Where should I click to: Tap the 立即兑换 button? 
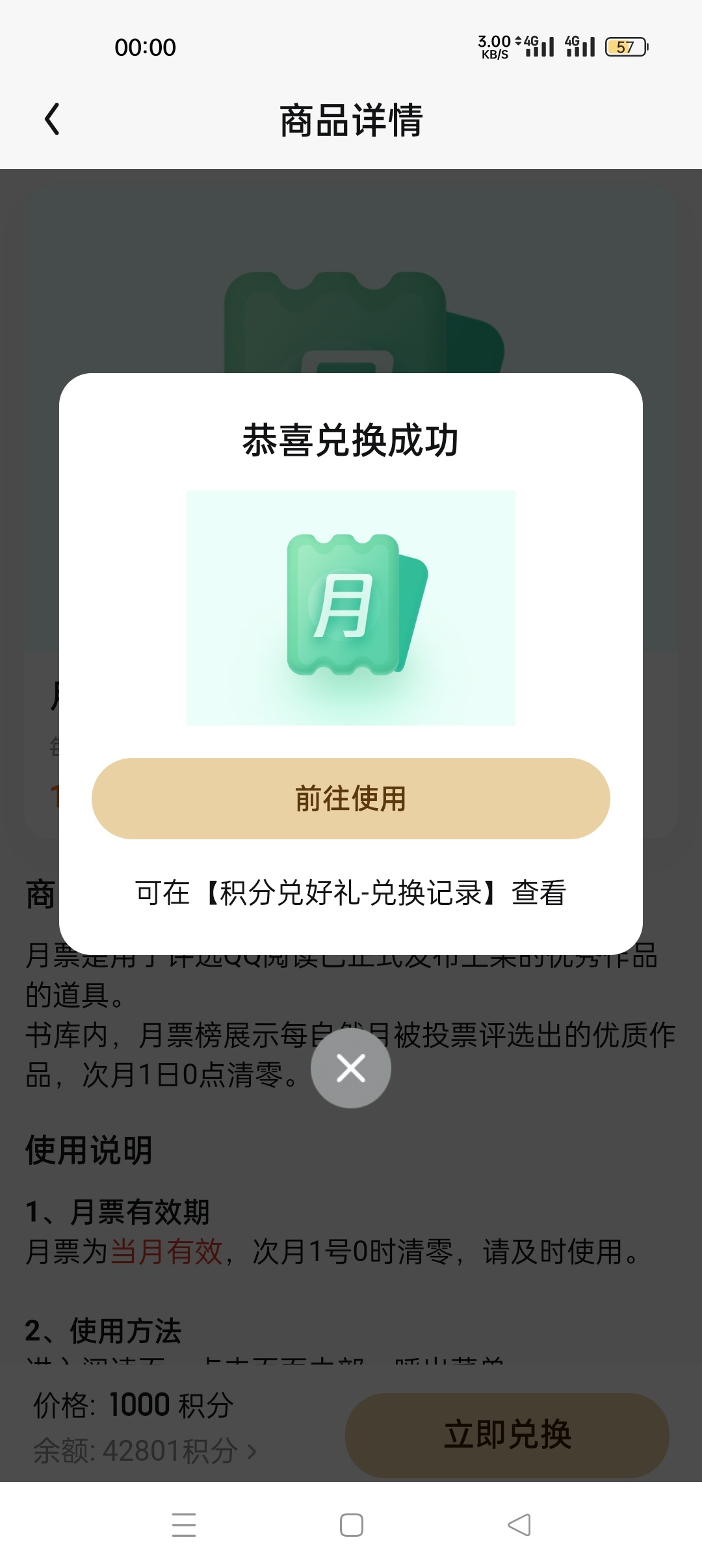[507, 1435]
